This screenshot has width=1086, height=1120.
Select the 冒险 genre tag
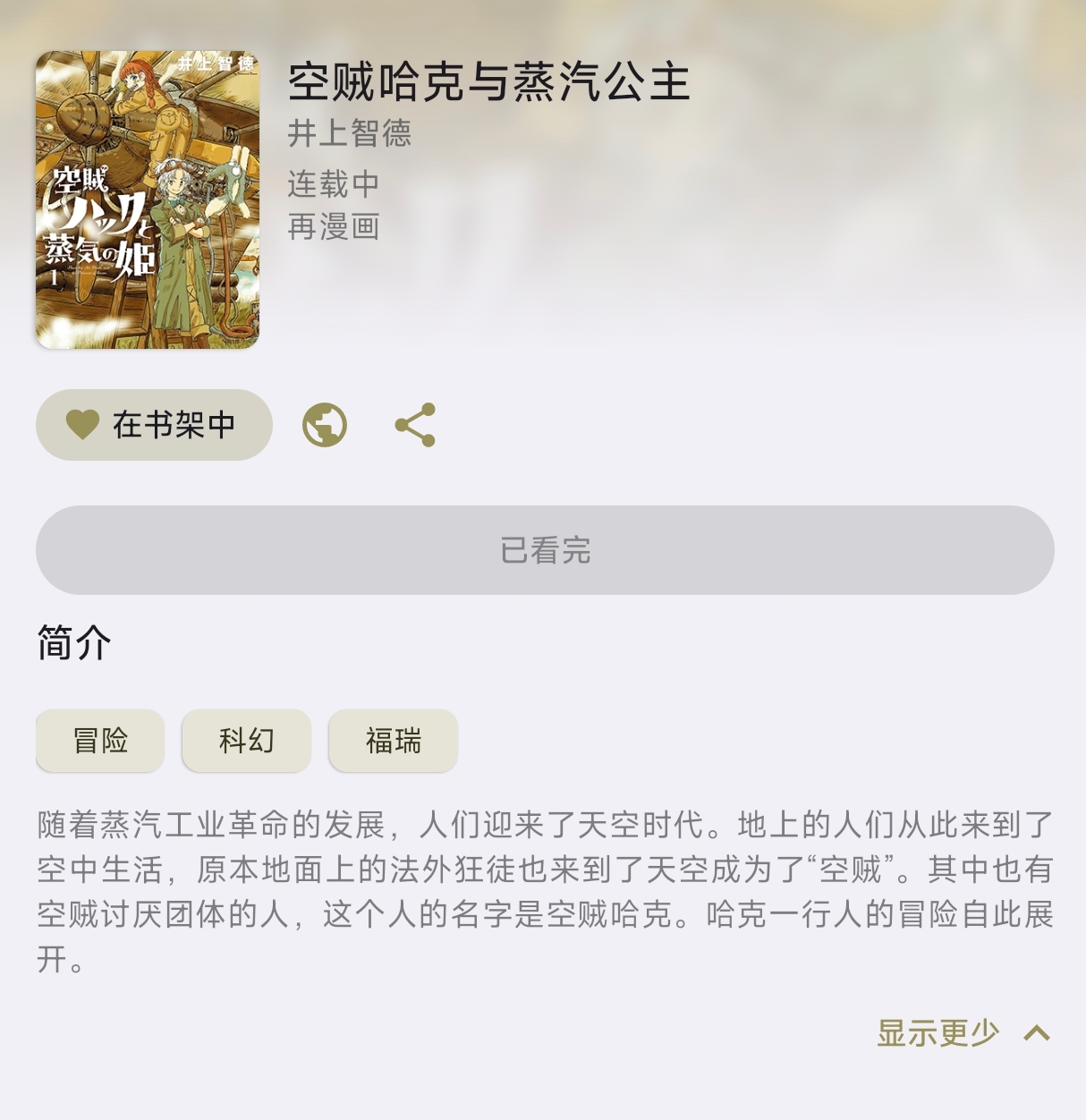point(100,741)
